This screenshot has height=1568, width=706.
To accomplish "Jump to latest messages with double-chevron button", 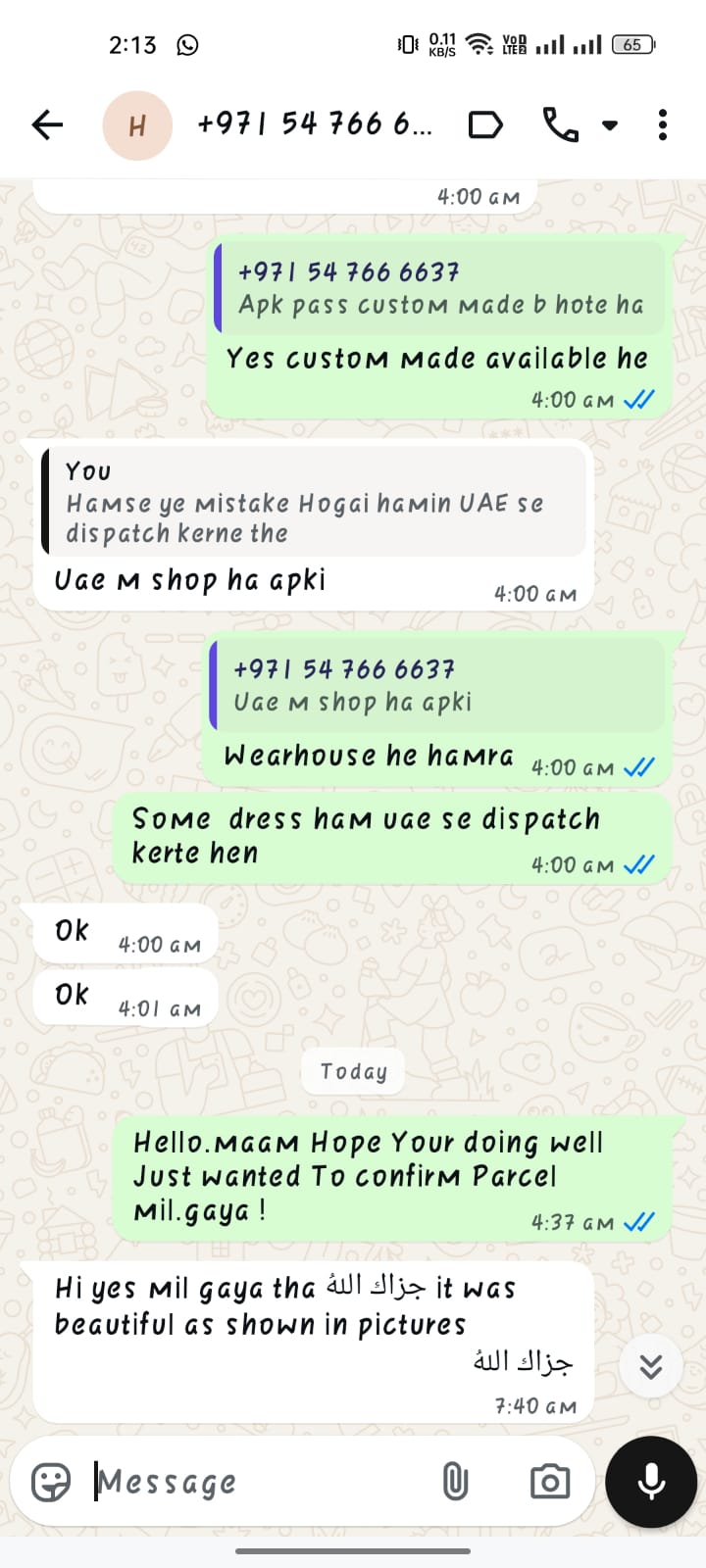I will coord(651,1366).
